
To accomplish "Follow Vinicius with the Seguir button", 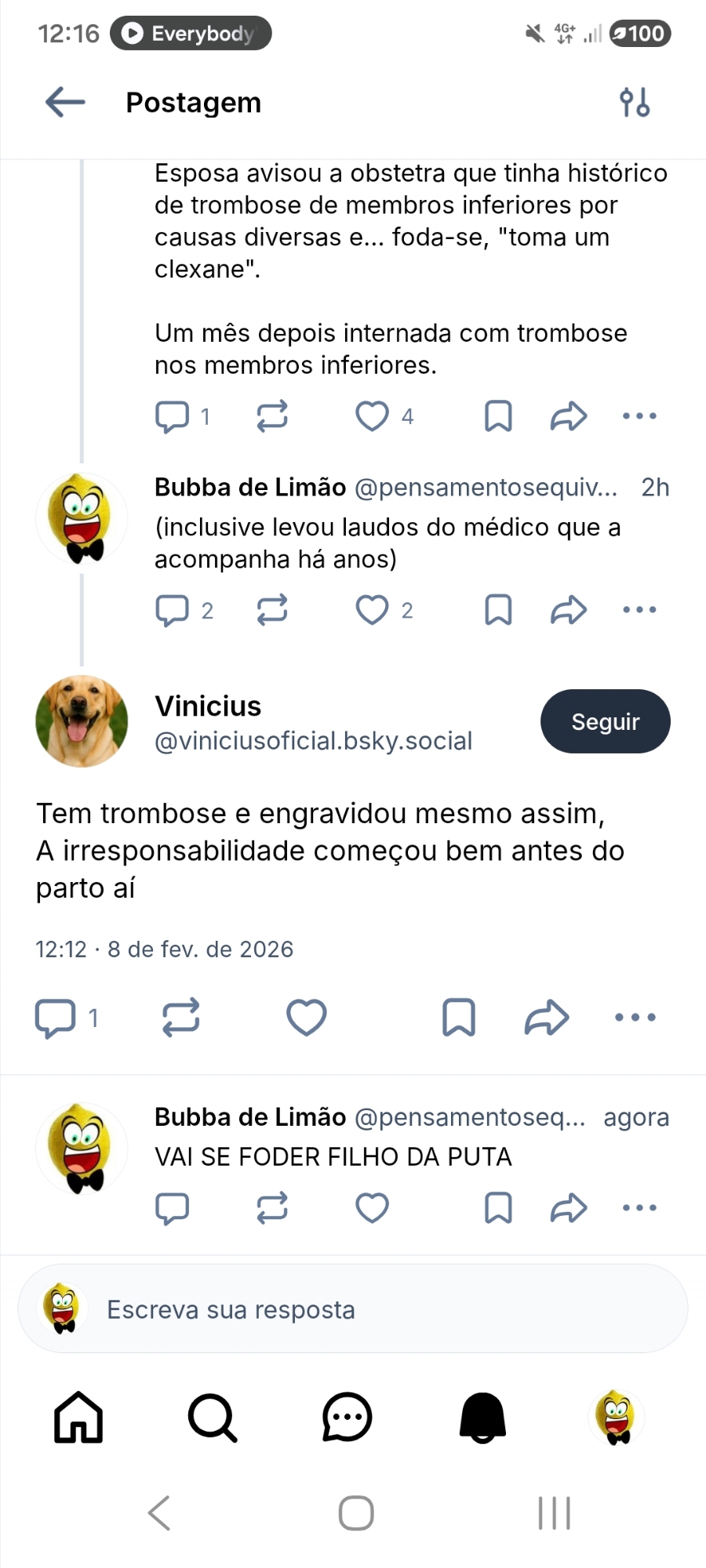I will (x=605, y=721).
